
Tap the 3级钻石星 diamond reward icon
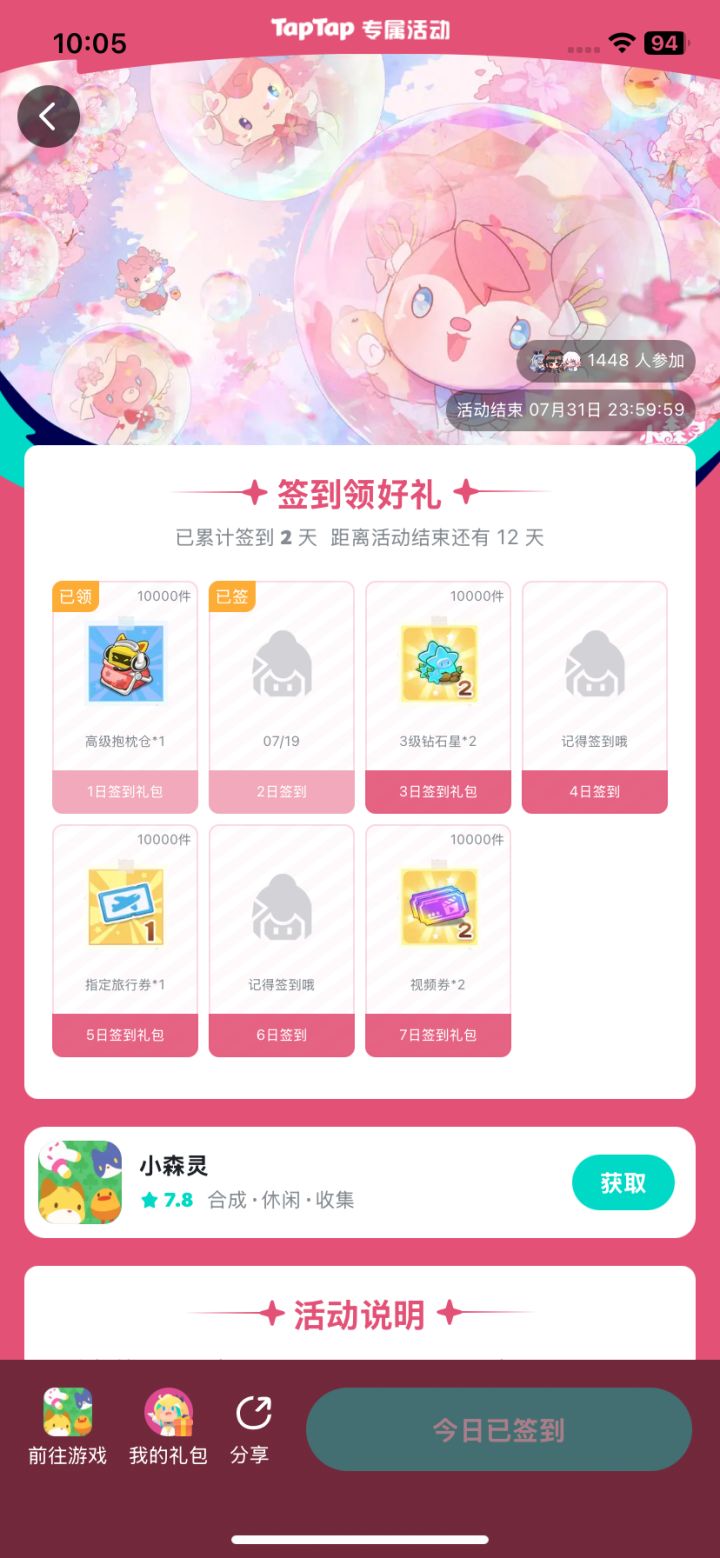(438, 661)
